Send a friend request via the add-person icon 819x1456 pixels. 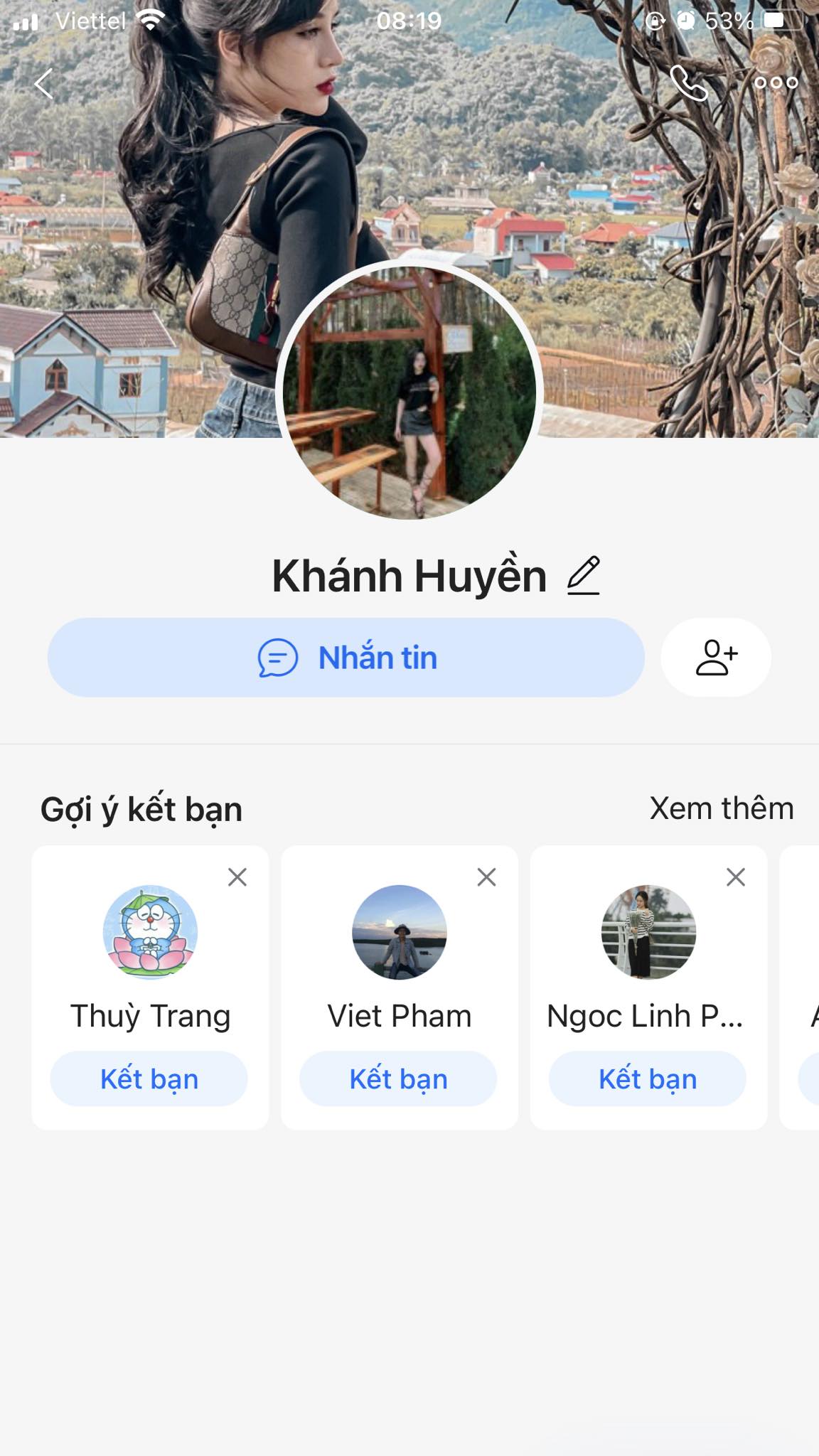[716, 658]
